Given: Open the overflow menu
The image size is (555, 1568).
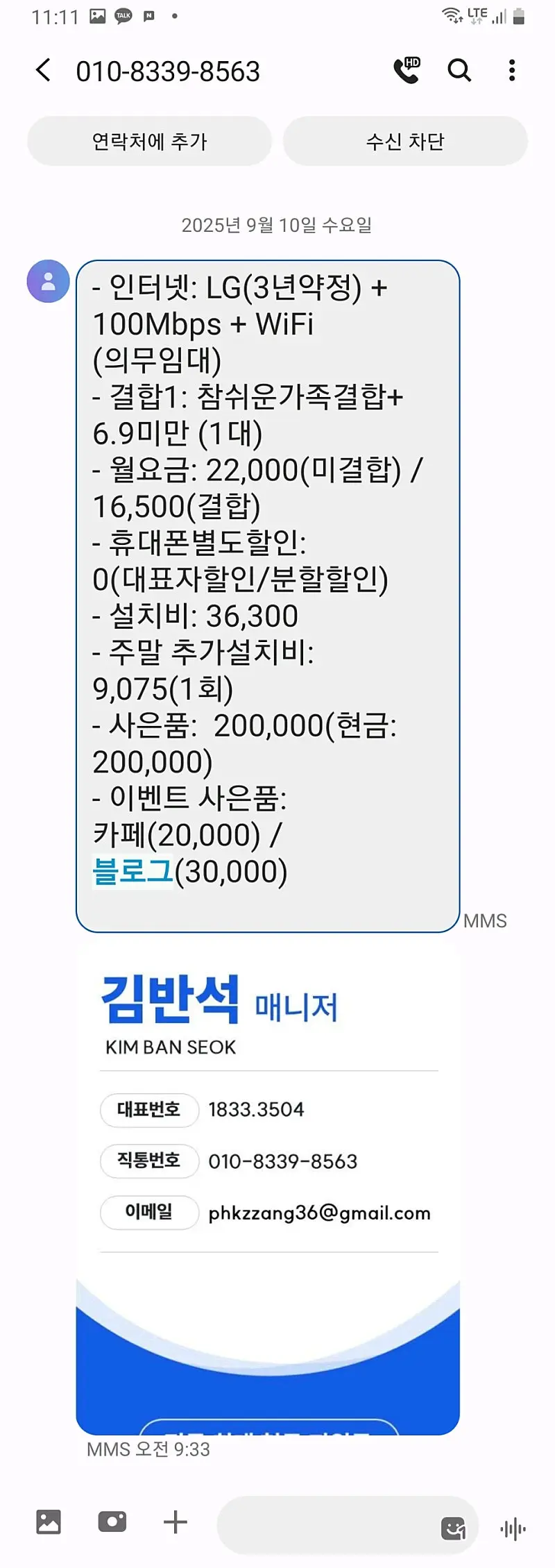Looking at the screenshot, I should [x=512, y=70].
